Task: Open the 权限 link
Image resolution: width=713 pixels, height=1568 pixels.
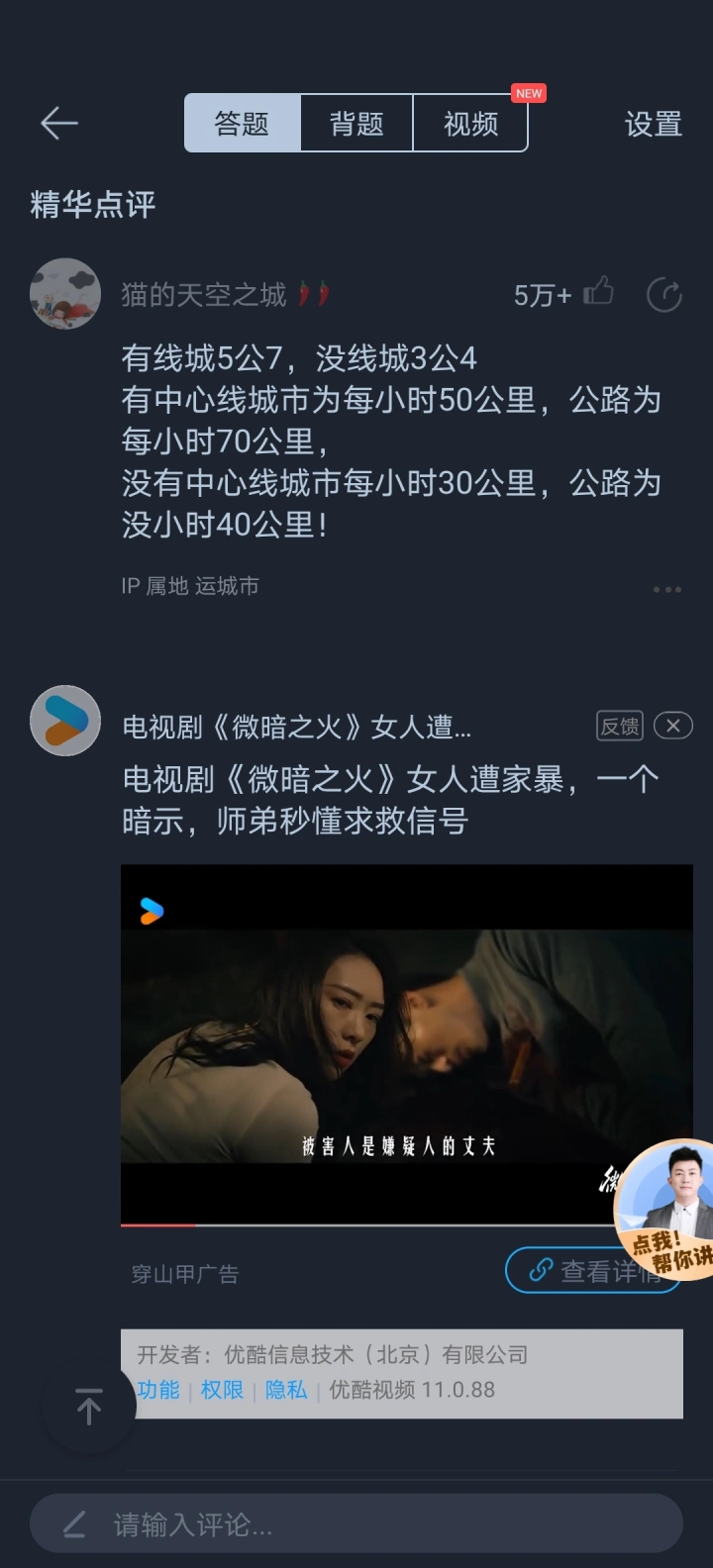Action: click(x=222, y=1390)
